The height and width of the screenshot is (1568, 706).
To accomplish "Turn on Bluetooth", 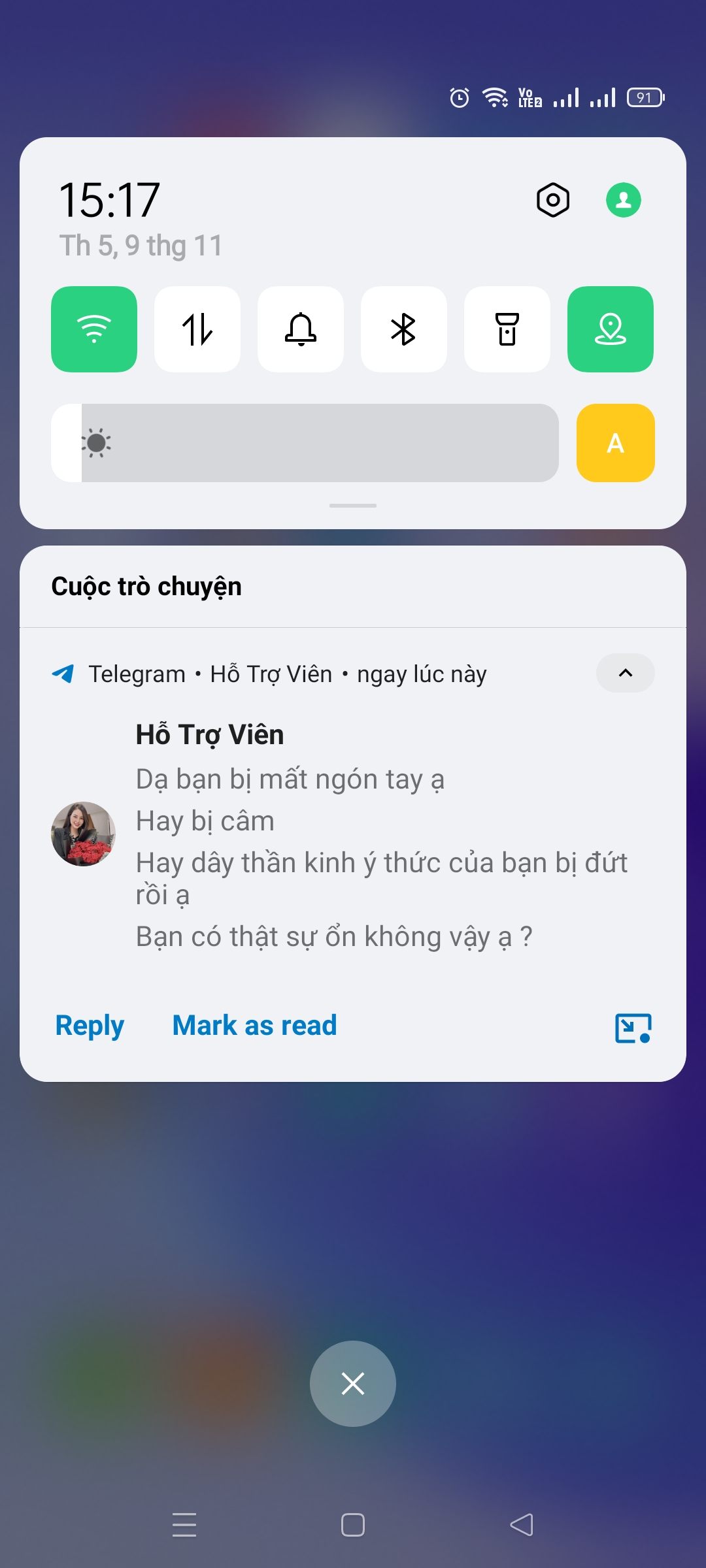I will click(x=404, y=329).
